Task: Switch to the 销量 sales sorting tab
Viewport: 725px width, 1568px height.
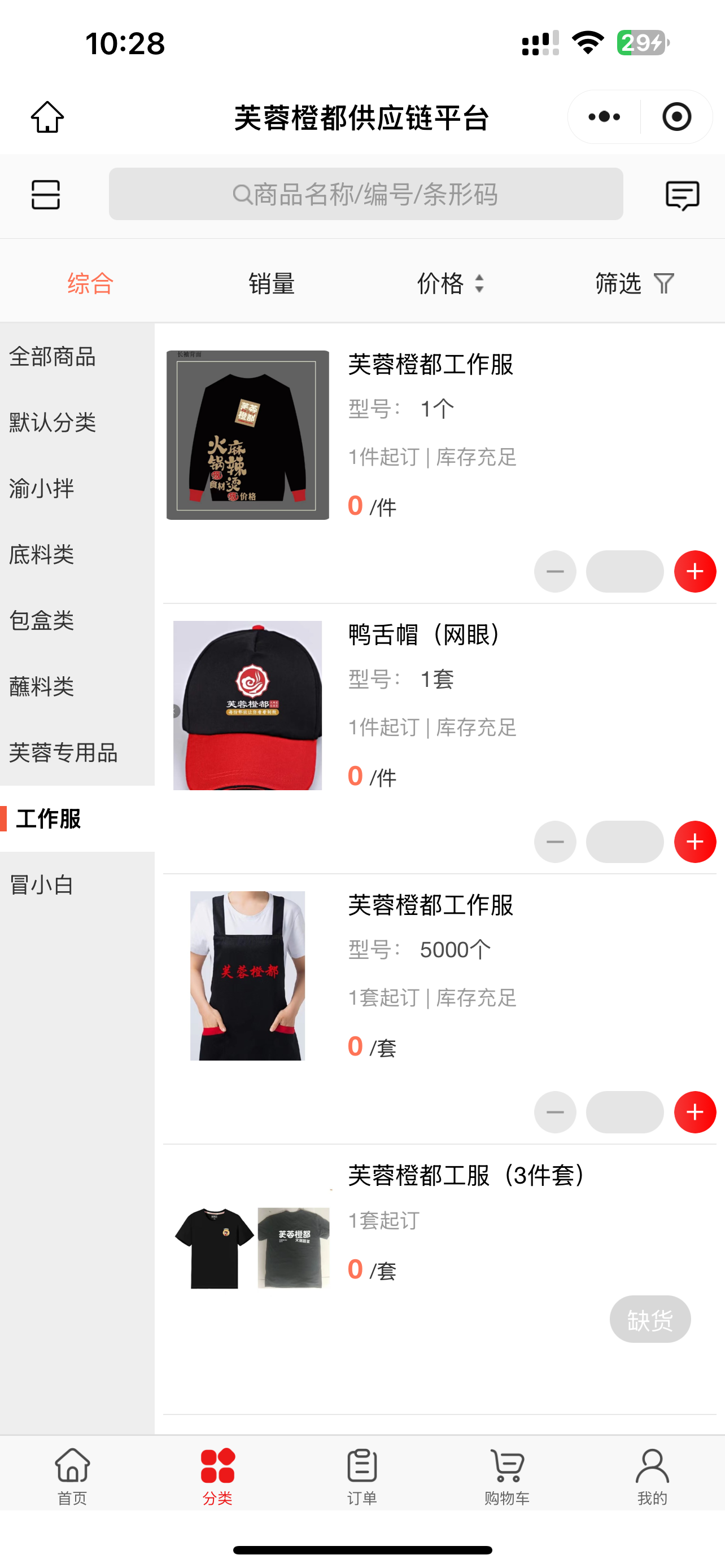Action: click(272, 283)
